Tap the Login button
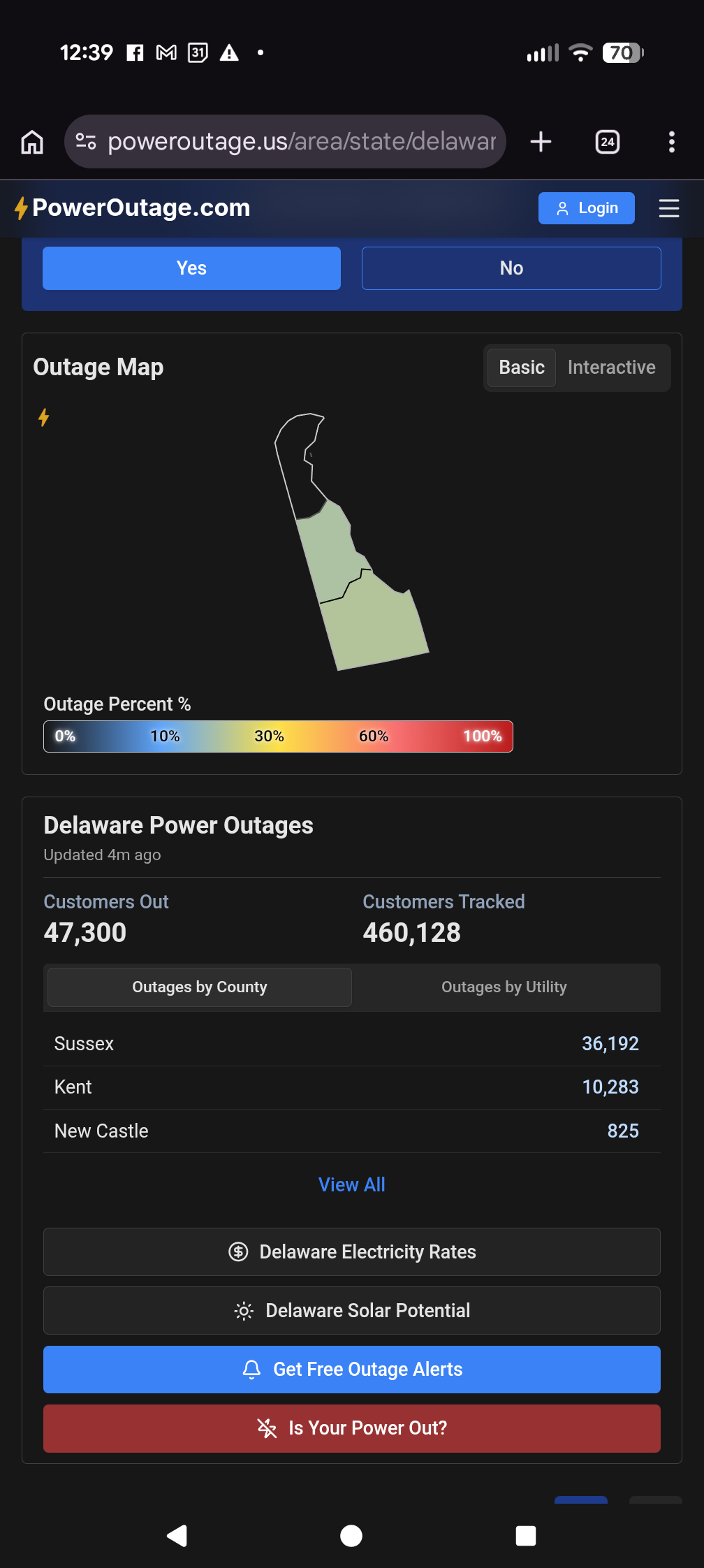The image size is (704, 1568). 586,208
